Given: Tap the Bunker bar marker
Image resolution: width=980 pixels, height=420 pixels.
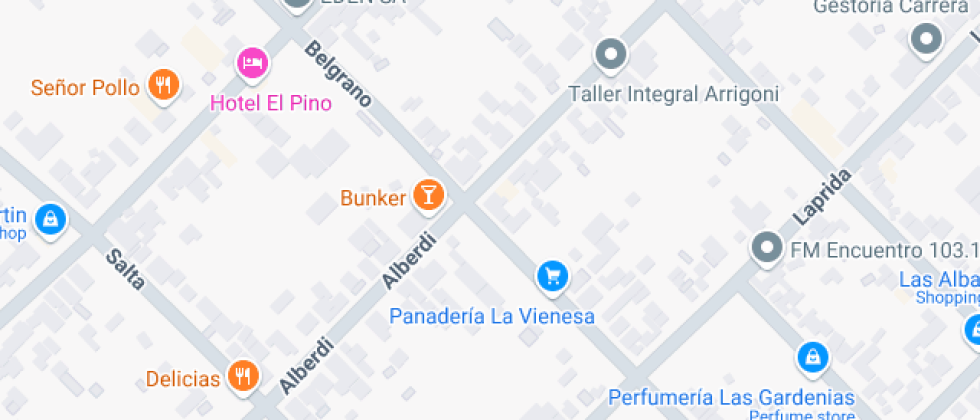Looking at the screenshot, I should click(429, 196).
